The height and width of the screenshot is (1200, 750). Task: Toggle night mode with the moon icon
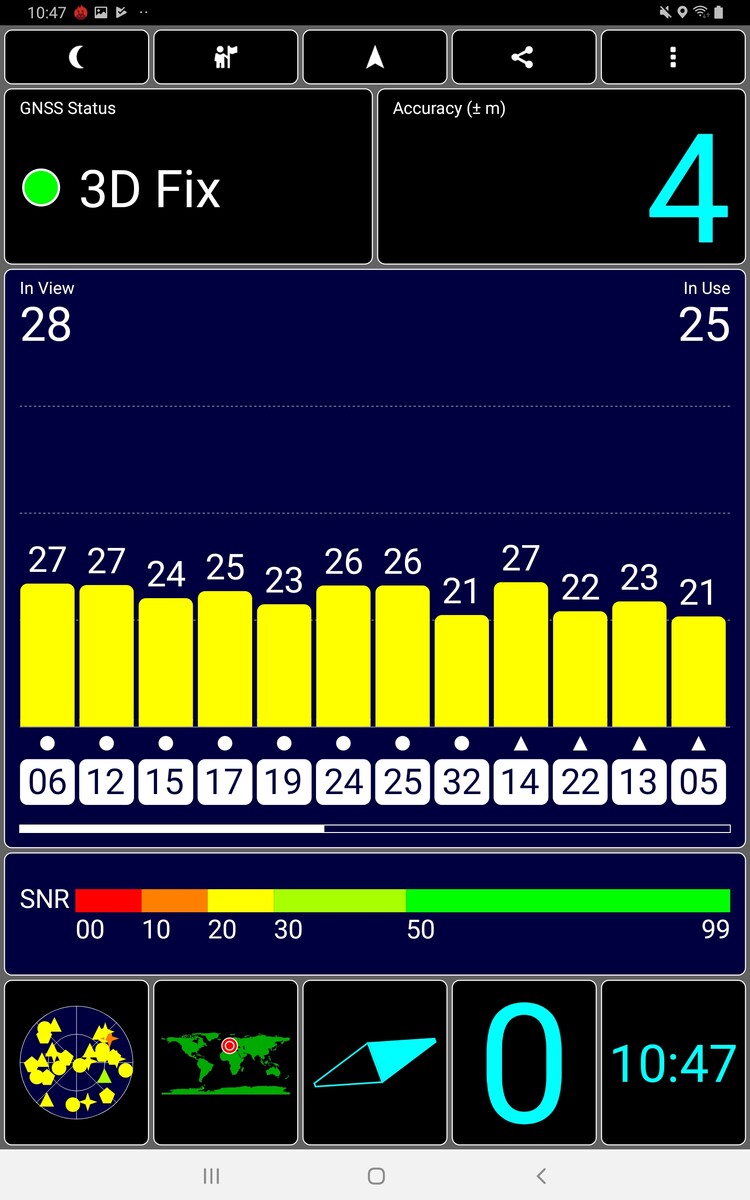coord(77,57)
